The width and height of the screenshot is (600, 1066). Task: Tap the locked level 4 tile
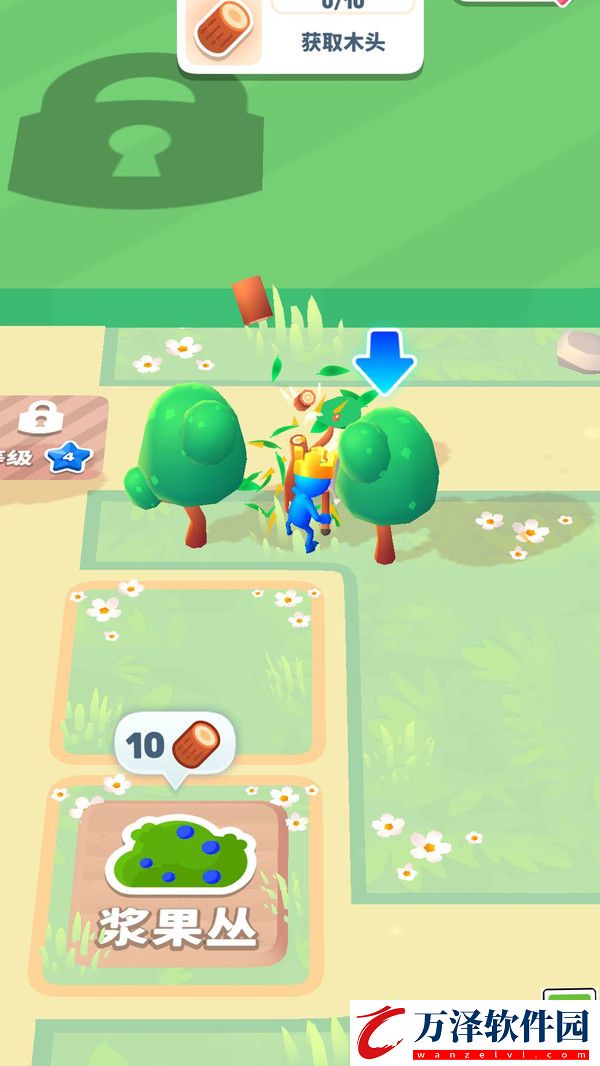[x=47, y=436]
